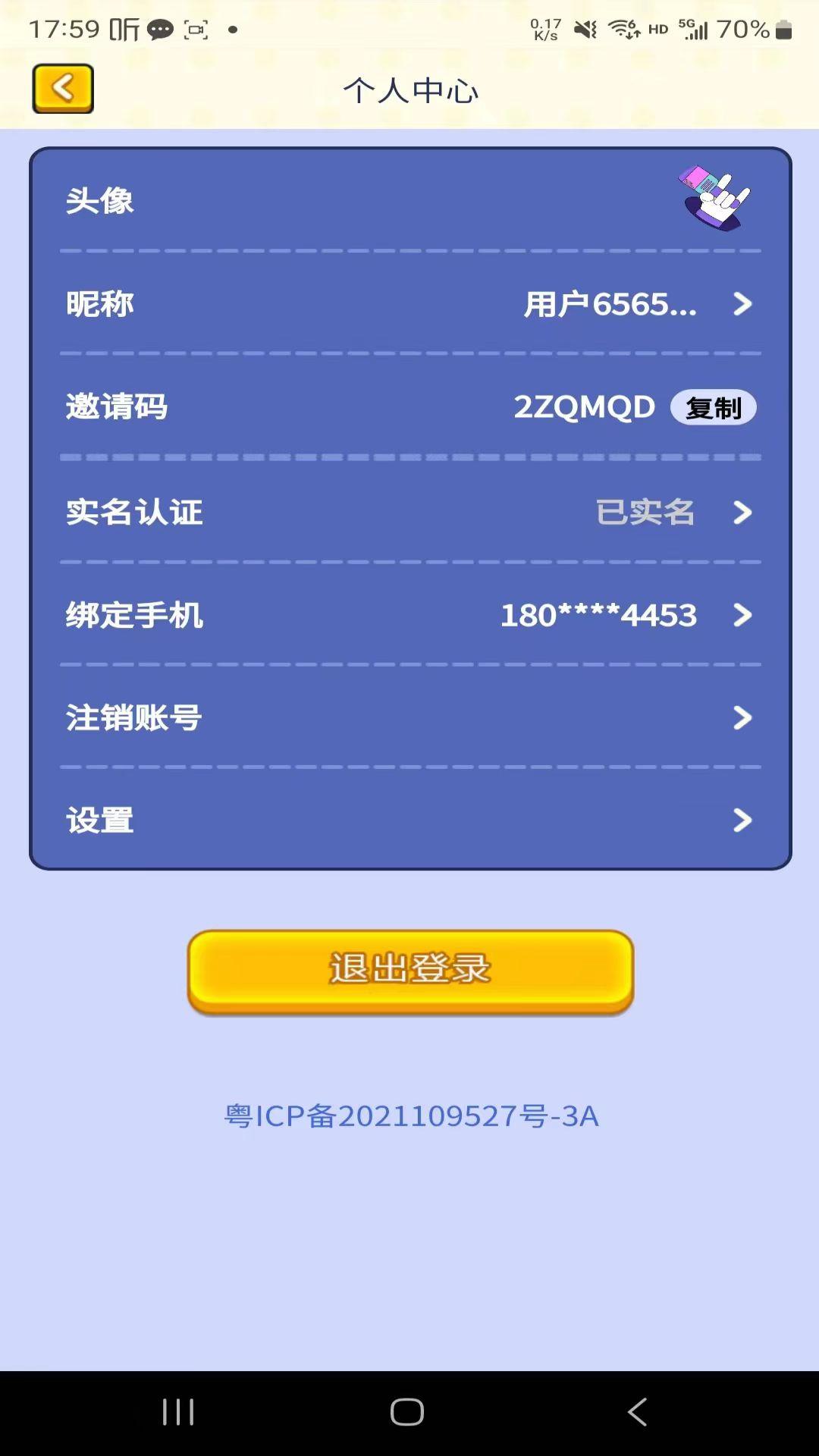Open the 粤ICP备2021109527号-3A link
This screenshot has height=1456, width=819.
[x=411, y=1116]
